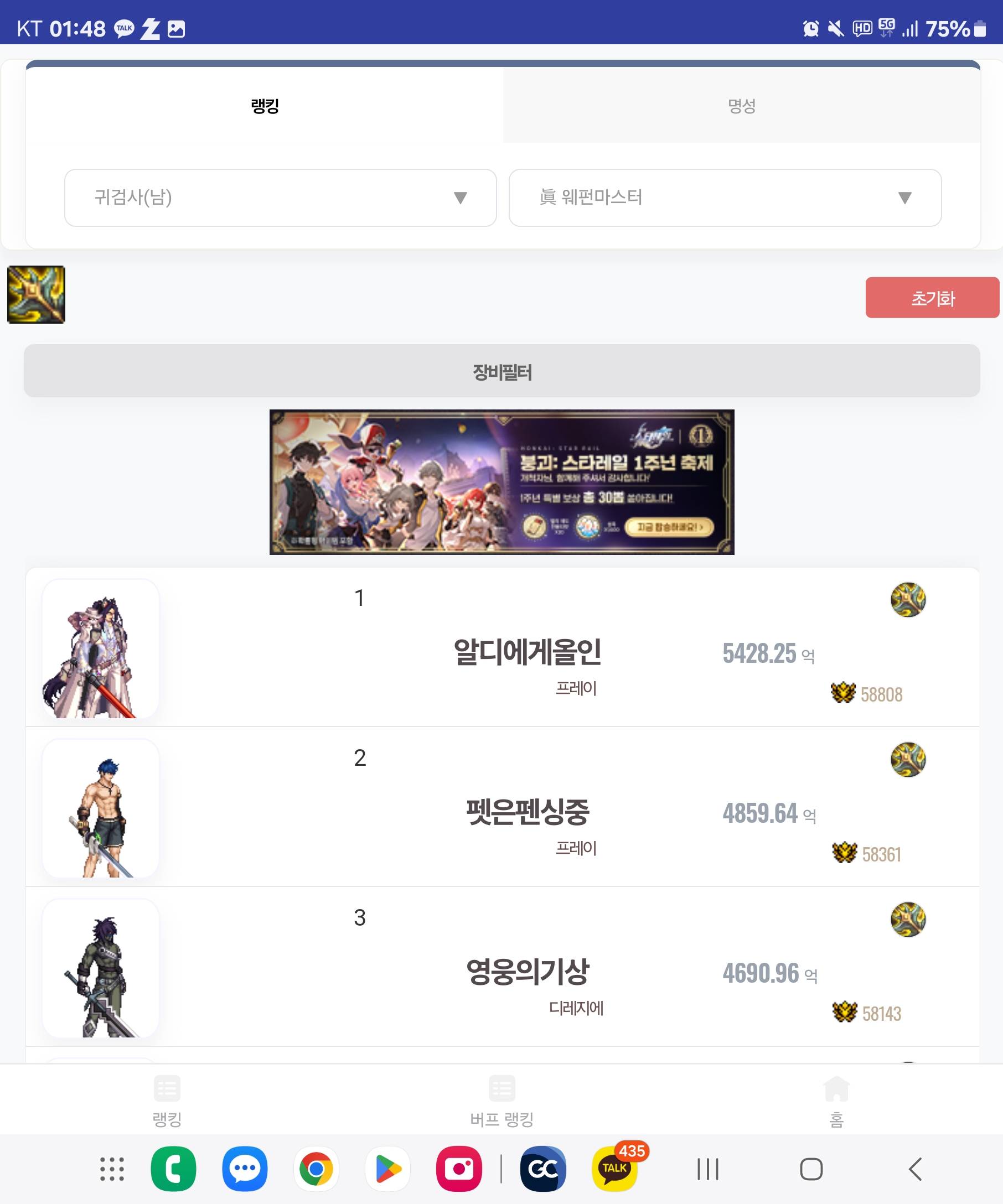The image size is (1003, 1204).
Task: Open rank 1 character 알디에게올인
Action: 526,652
